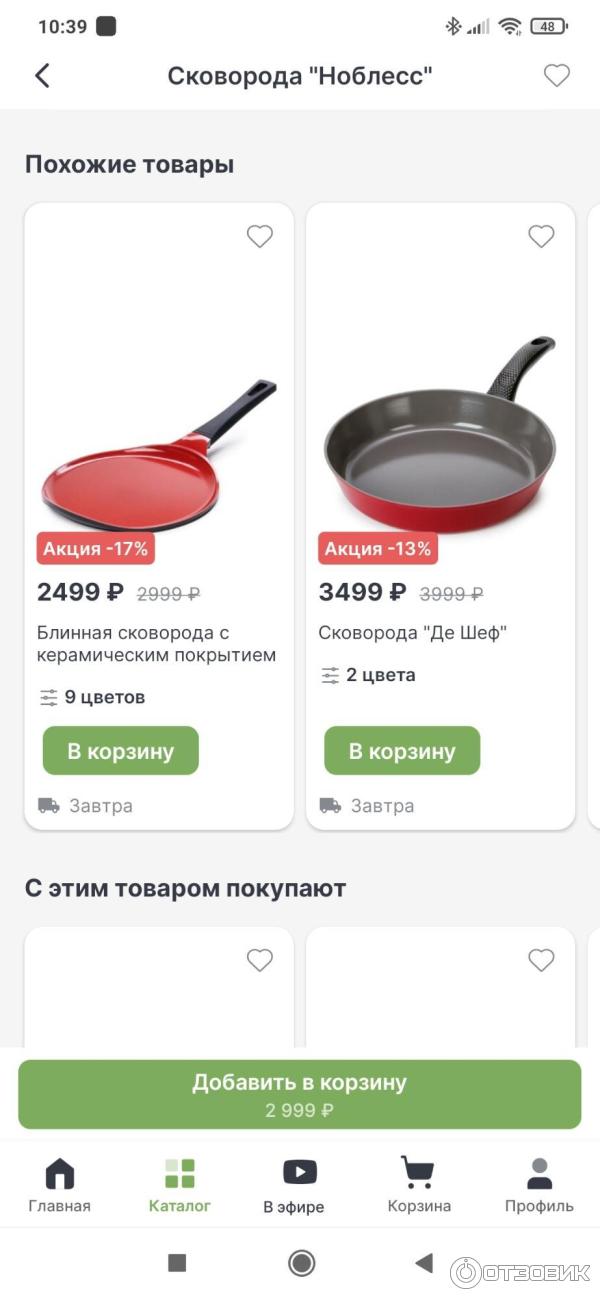The height and width of the screenshot is (1299, 600).
Task: Favorite the Блинная сковорода card
Action: coord(259,236)
